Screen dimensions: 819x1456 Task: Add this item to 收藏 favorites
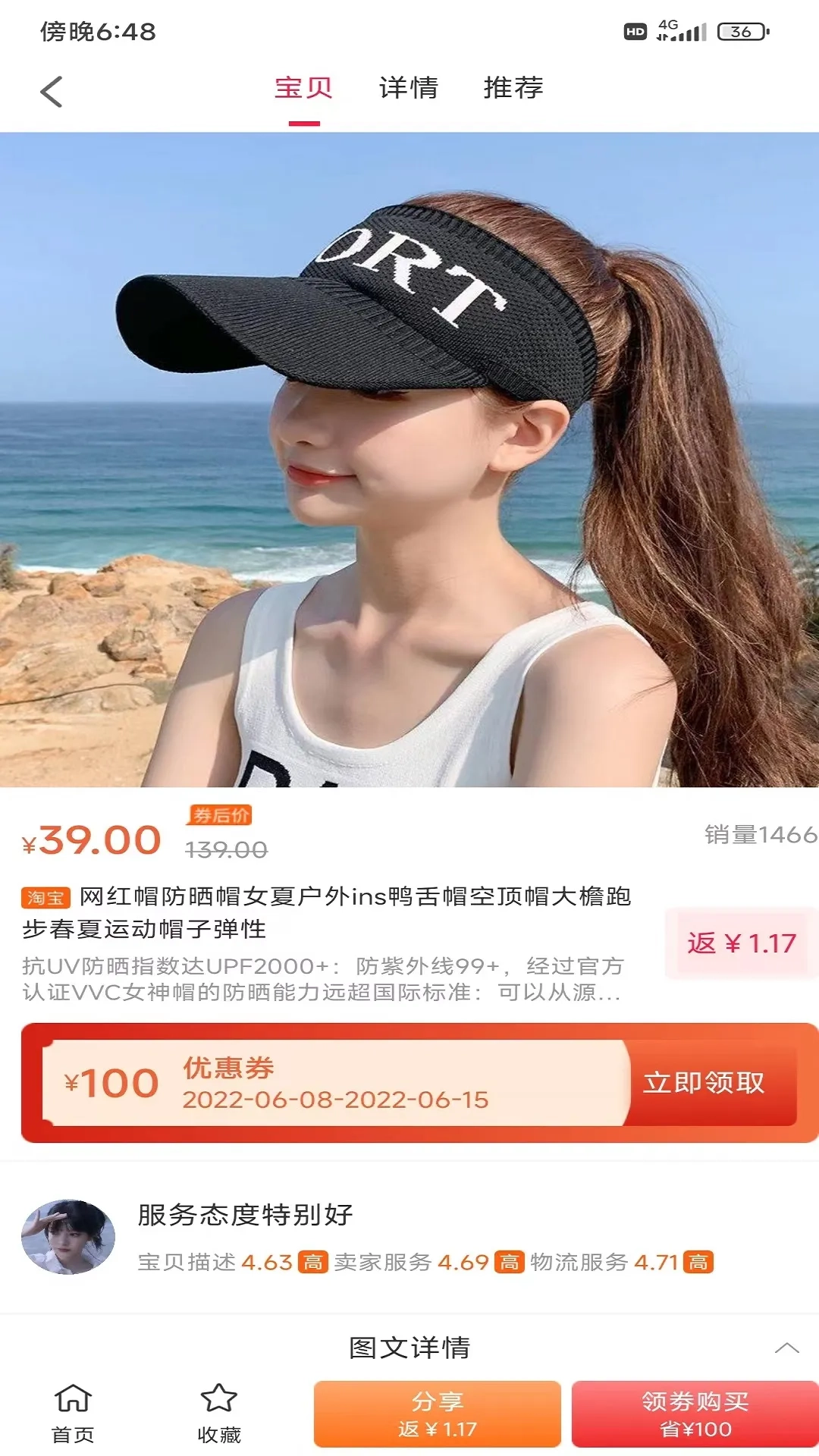(x=219, y=1412)
